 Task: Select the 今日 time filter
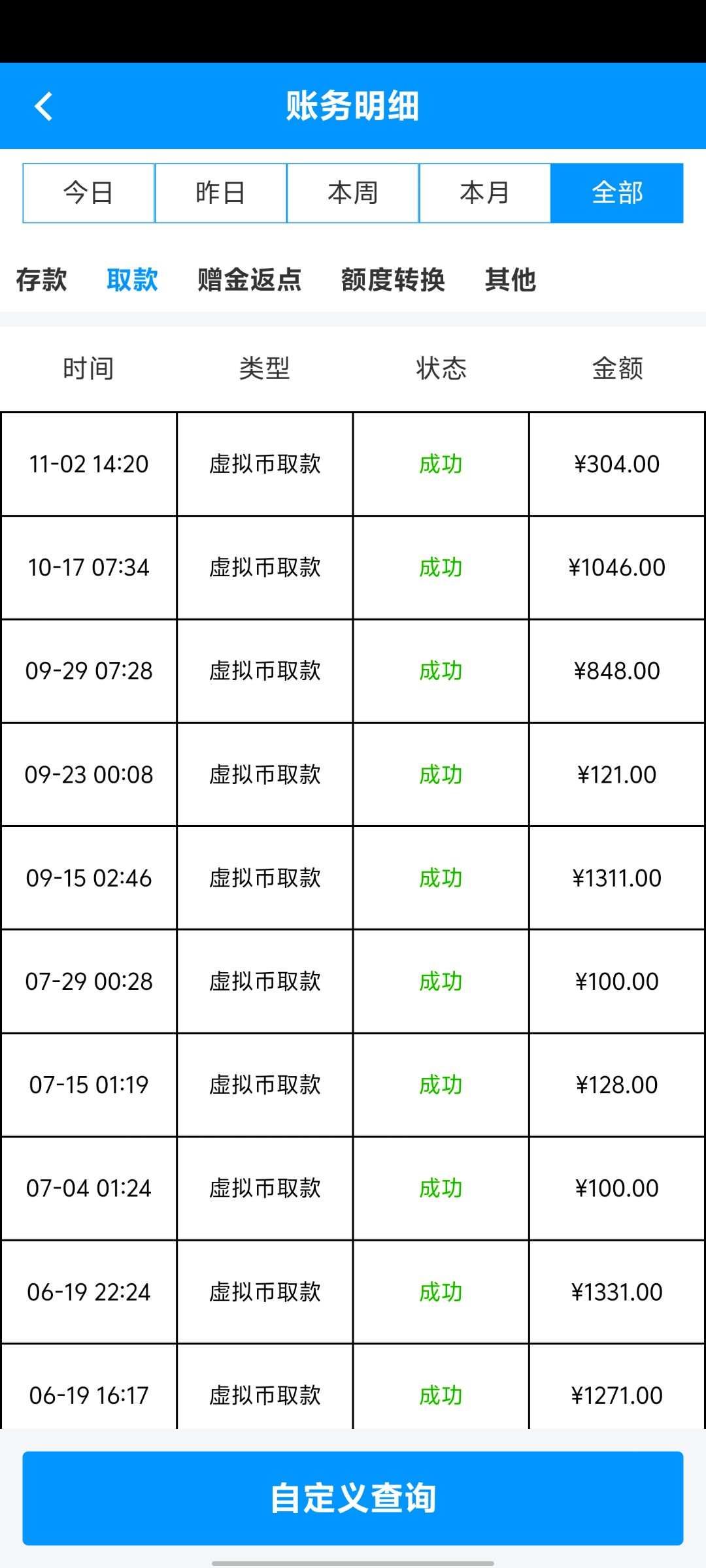[x=89, y=193]
